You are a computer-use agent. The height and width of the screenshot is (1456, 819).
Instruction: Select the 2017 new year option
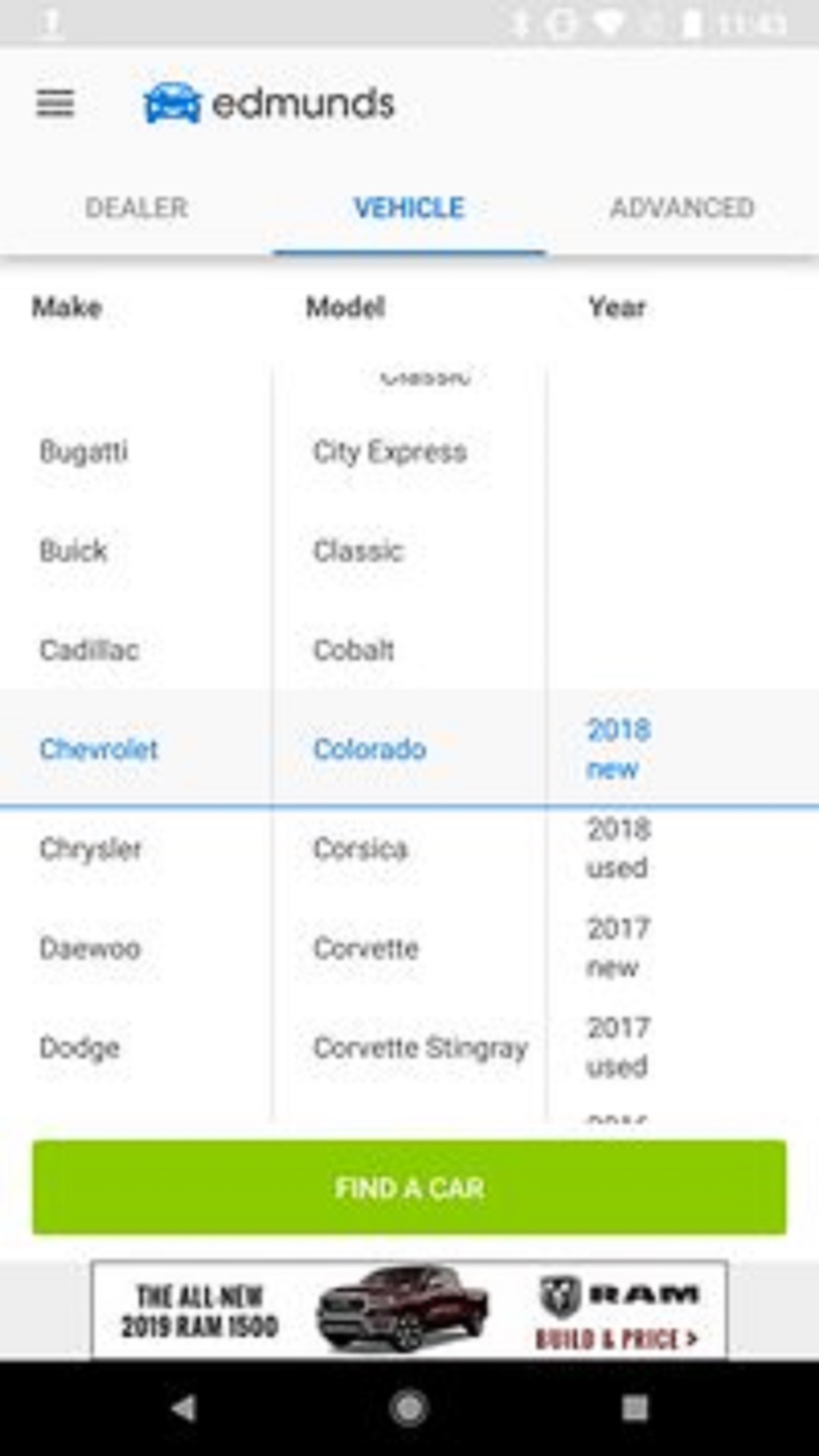[619, 947]
